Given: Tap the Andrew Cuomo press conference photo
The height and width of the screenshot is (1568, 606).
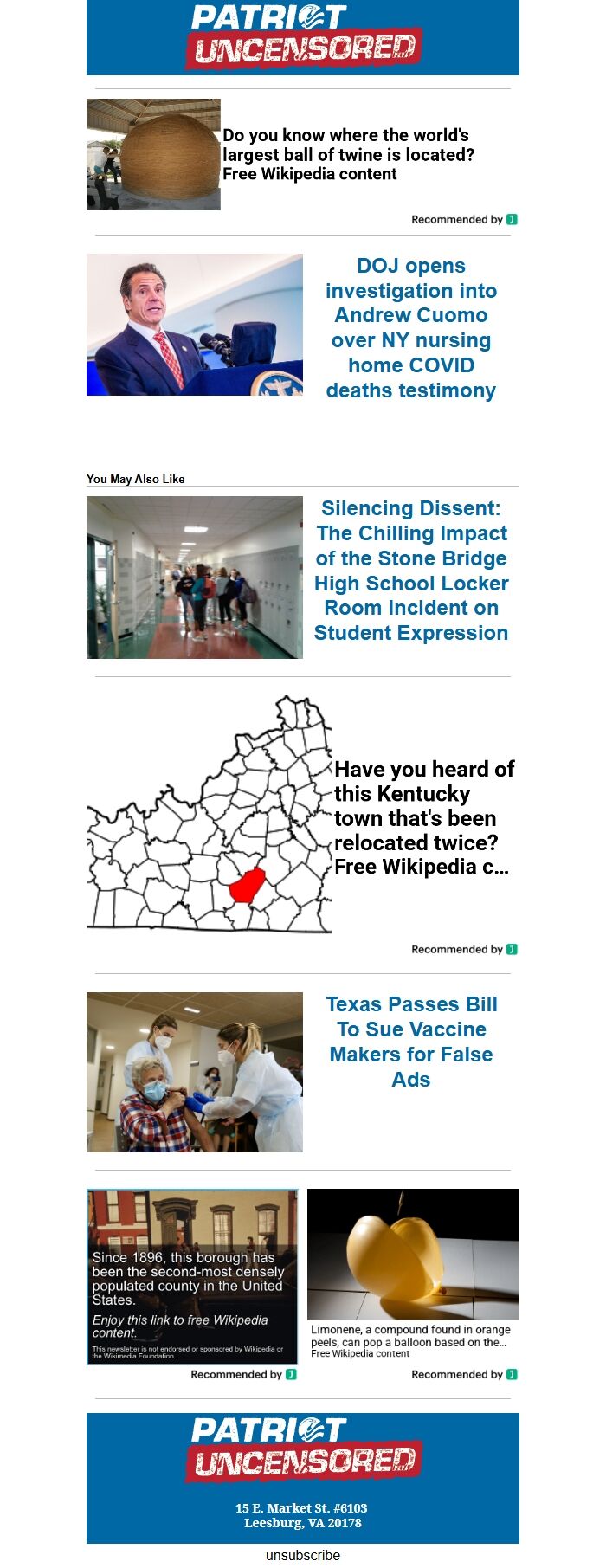Looking at the screenshot, I should pyautogui.click(x=195, y=325).
